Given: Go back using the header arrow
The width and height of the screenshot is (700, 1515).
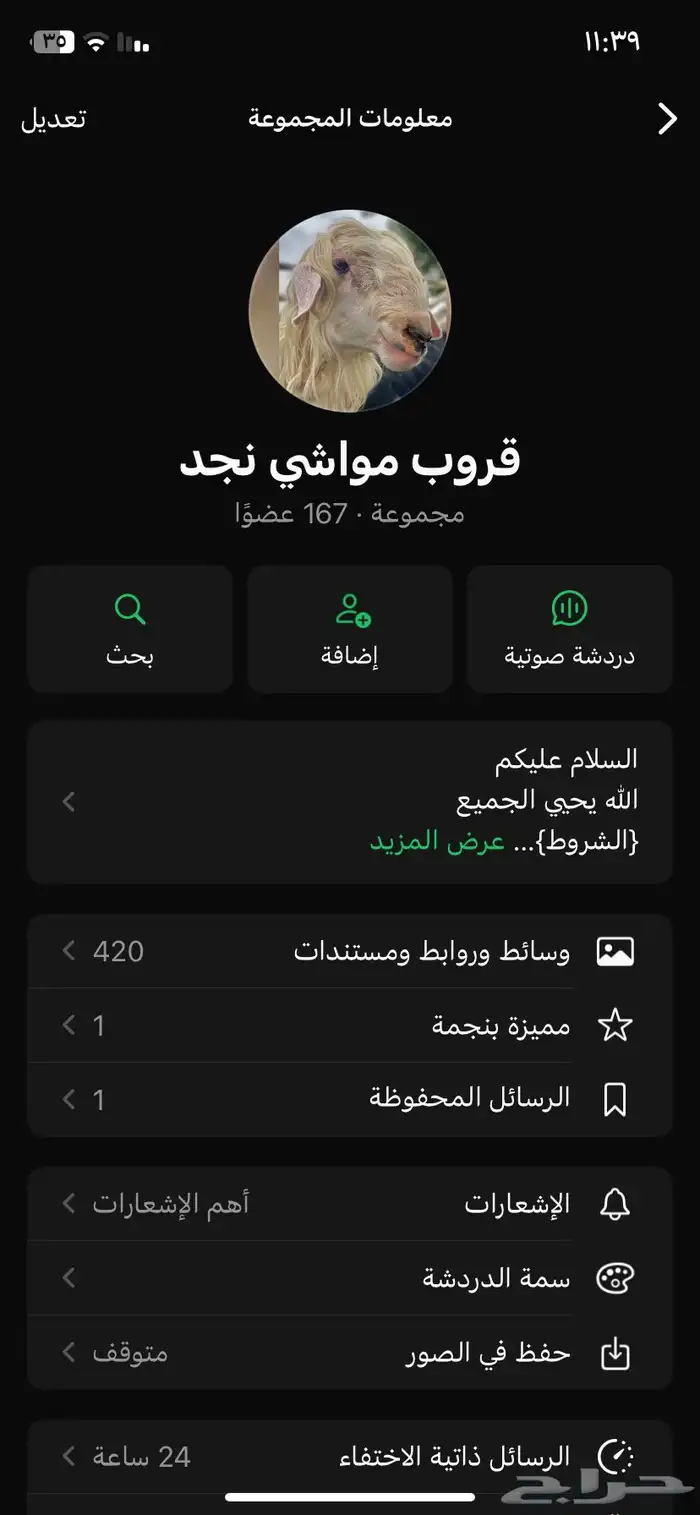Looking at the screenshot, I should 667,119.
